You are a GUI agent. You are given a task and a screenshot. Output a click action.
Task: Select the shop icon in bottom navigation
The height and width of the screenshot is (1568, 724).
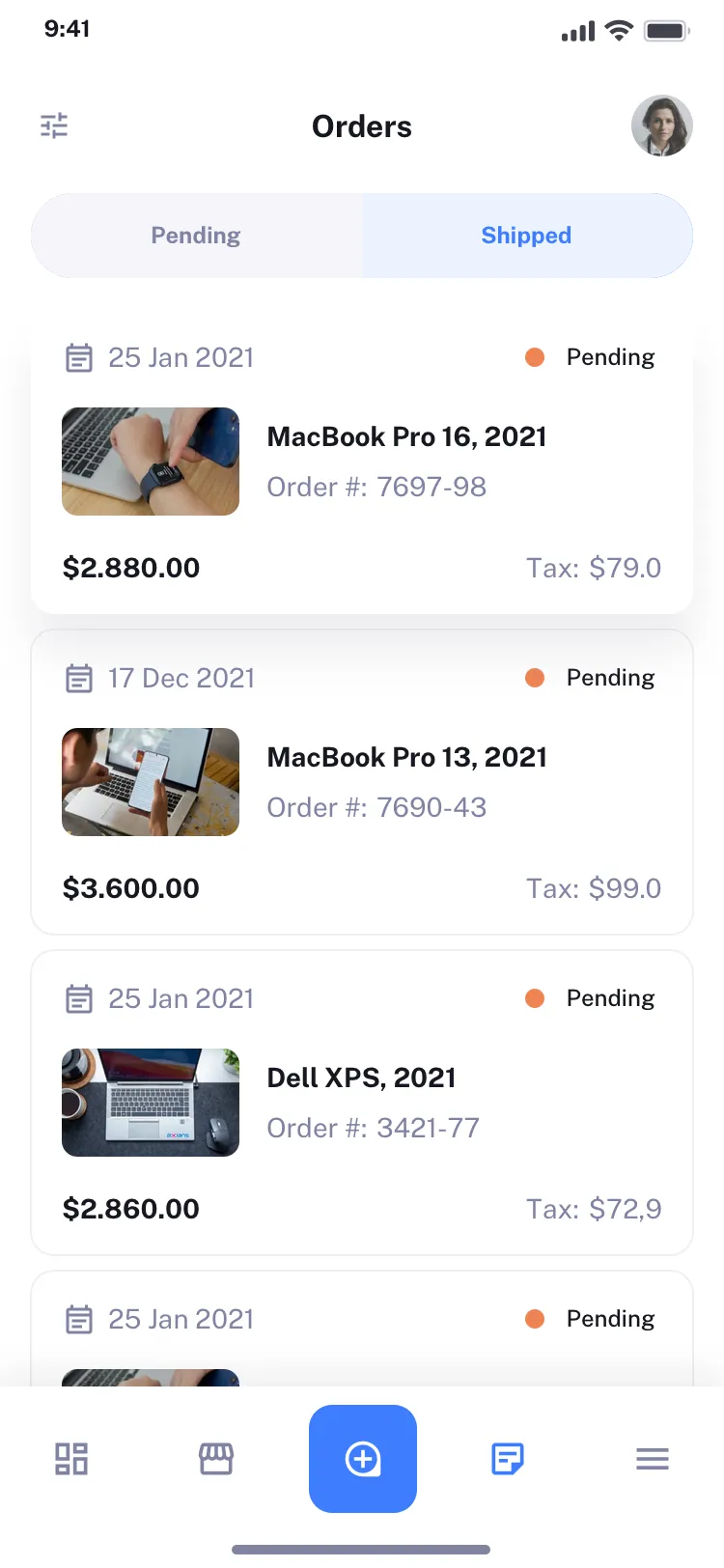click(217, 1459)
